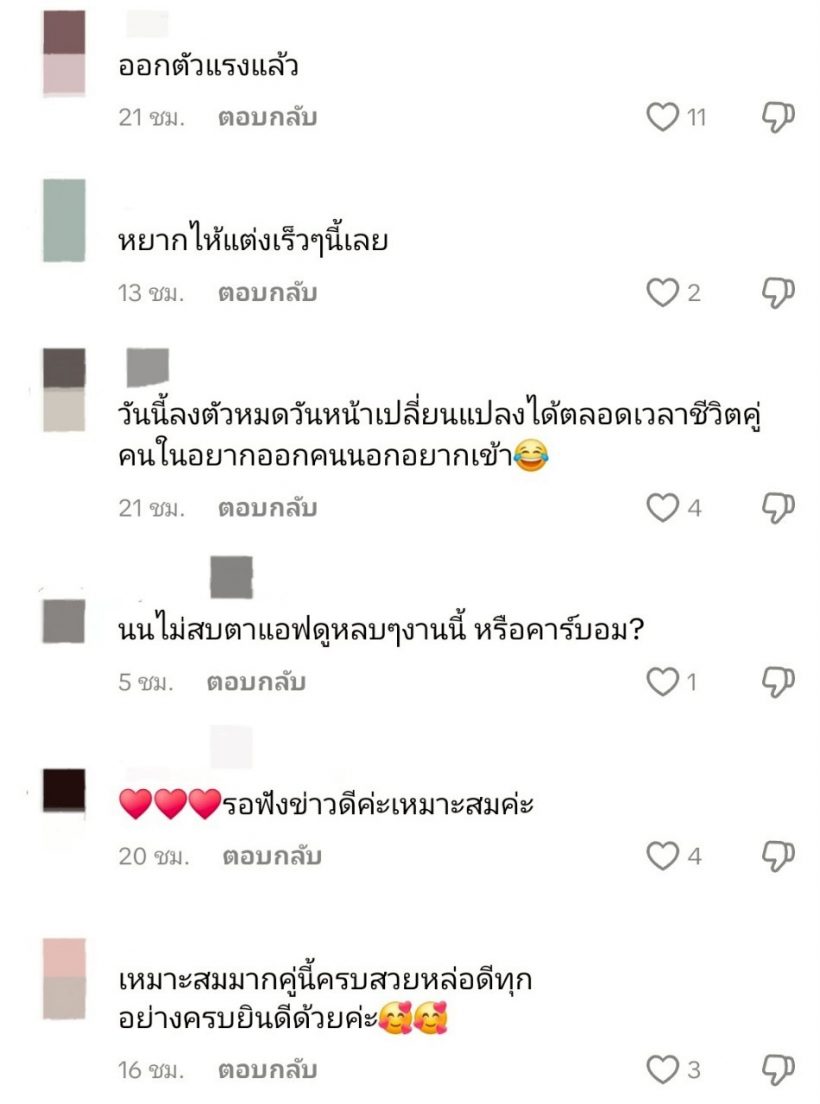Dislike the comment starting "วันนี้ลงตัวหมด"
Viewport: 820px width, 1104px height.
[x=778, y=508]
